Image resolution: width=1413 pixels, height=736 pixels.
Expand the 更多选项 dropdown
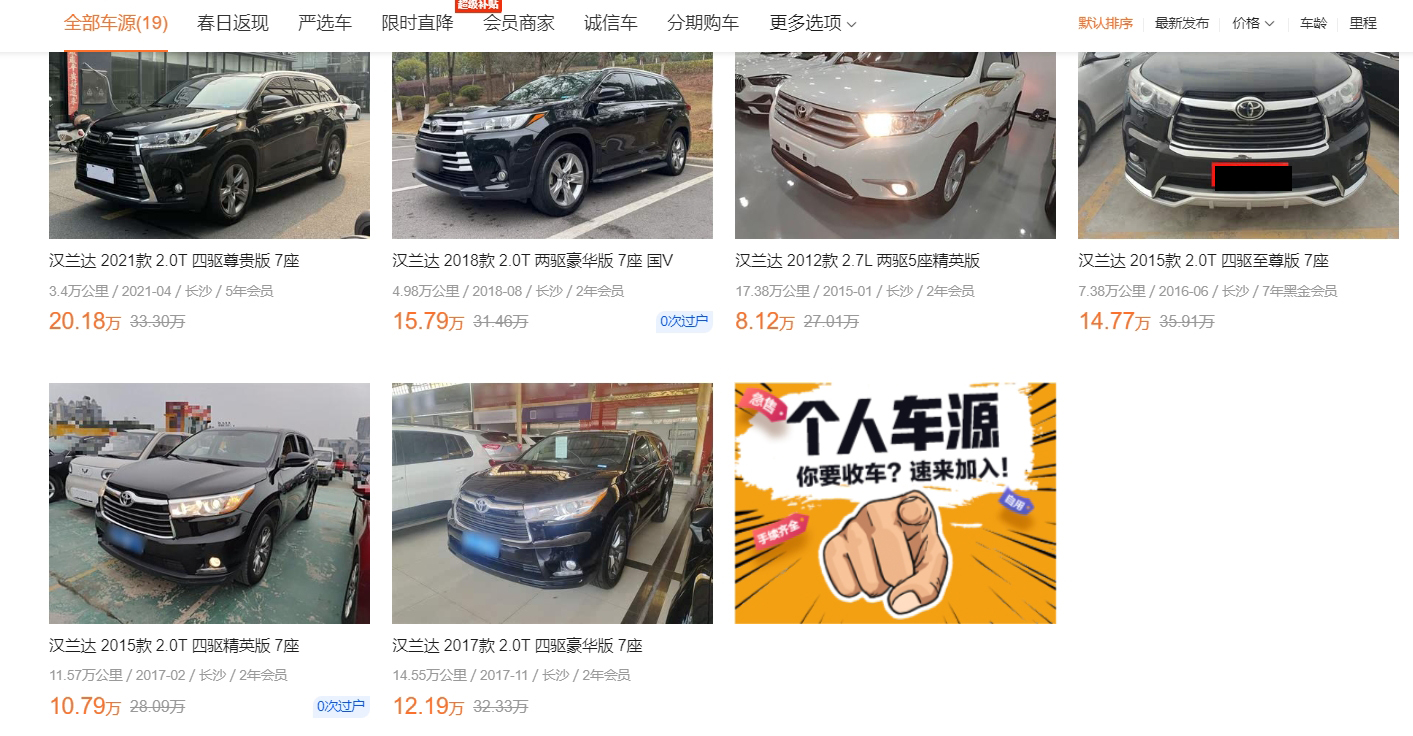[x=813, y=23]
